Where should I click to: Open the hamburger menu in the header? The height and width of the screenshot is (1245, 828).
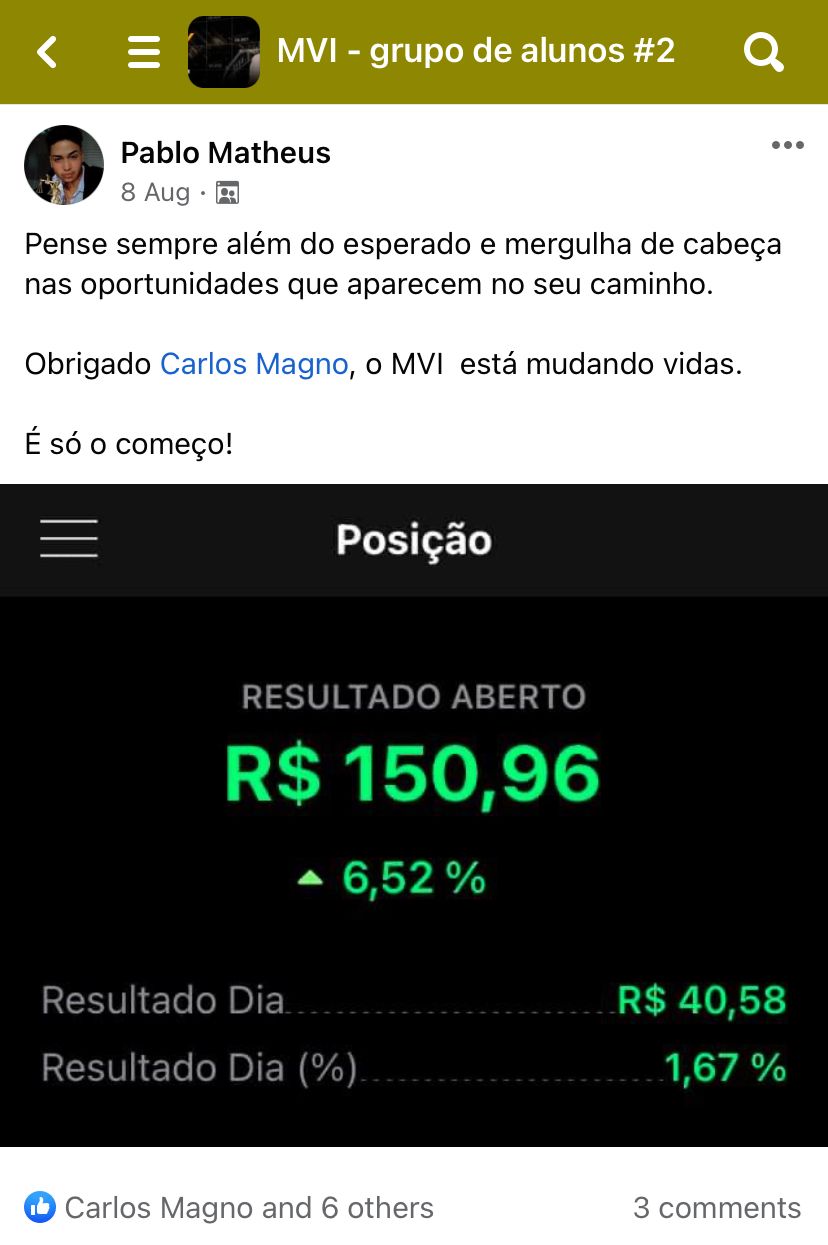(144, 52)
